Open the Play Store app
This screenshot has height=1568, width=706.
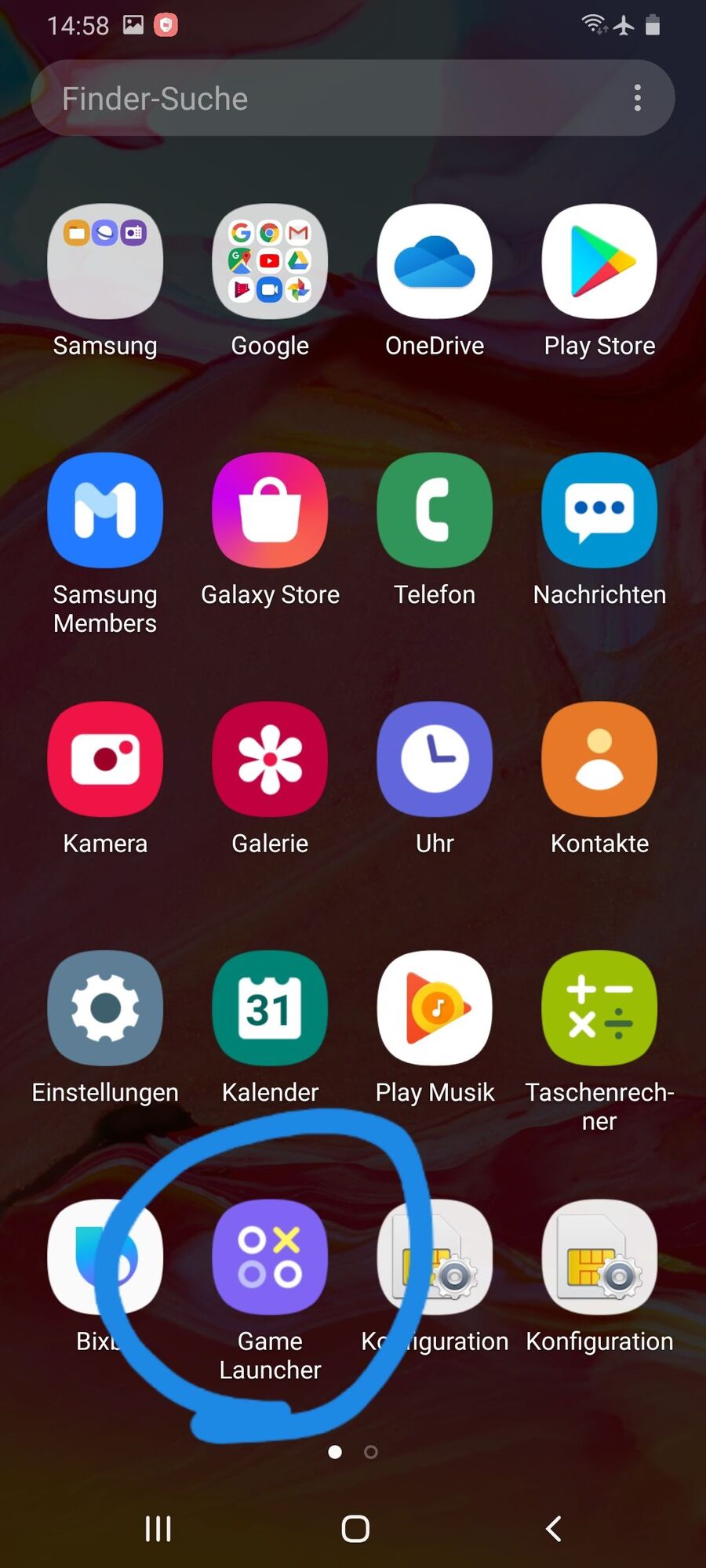599,263
